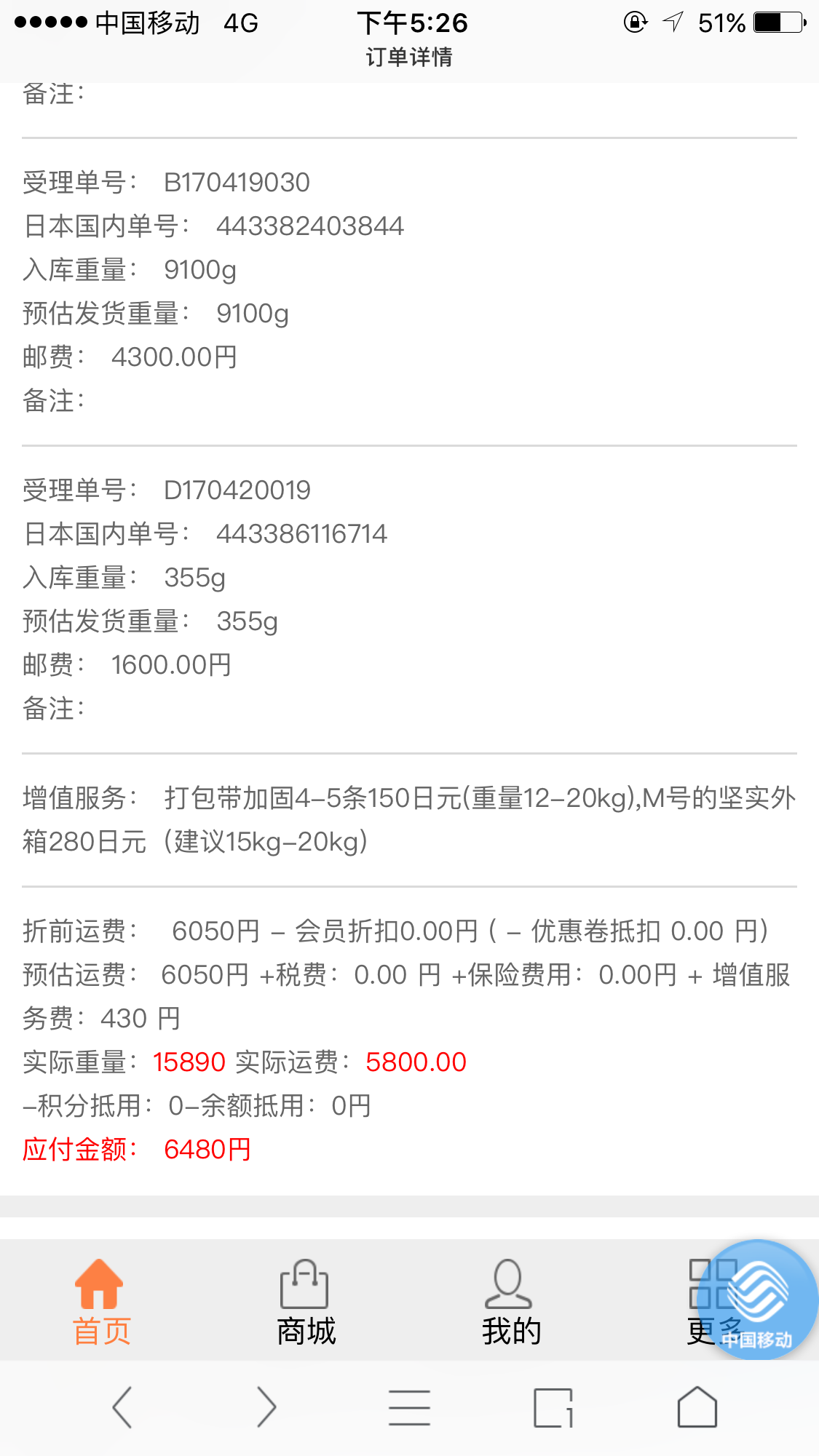This screenshot has height=1456, width=819.
Task: Open the browser menu with three lines
Action: click(x=409, y=1407)
